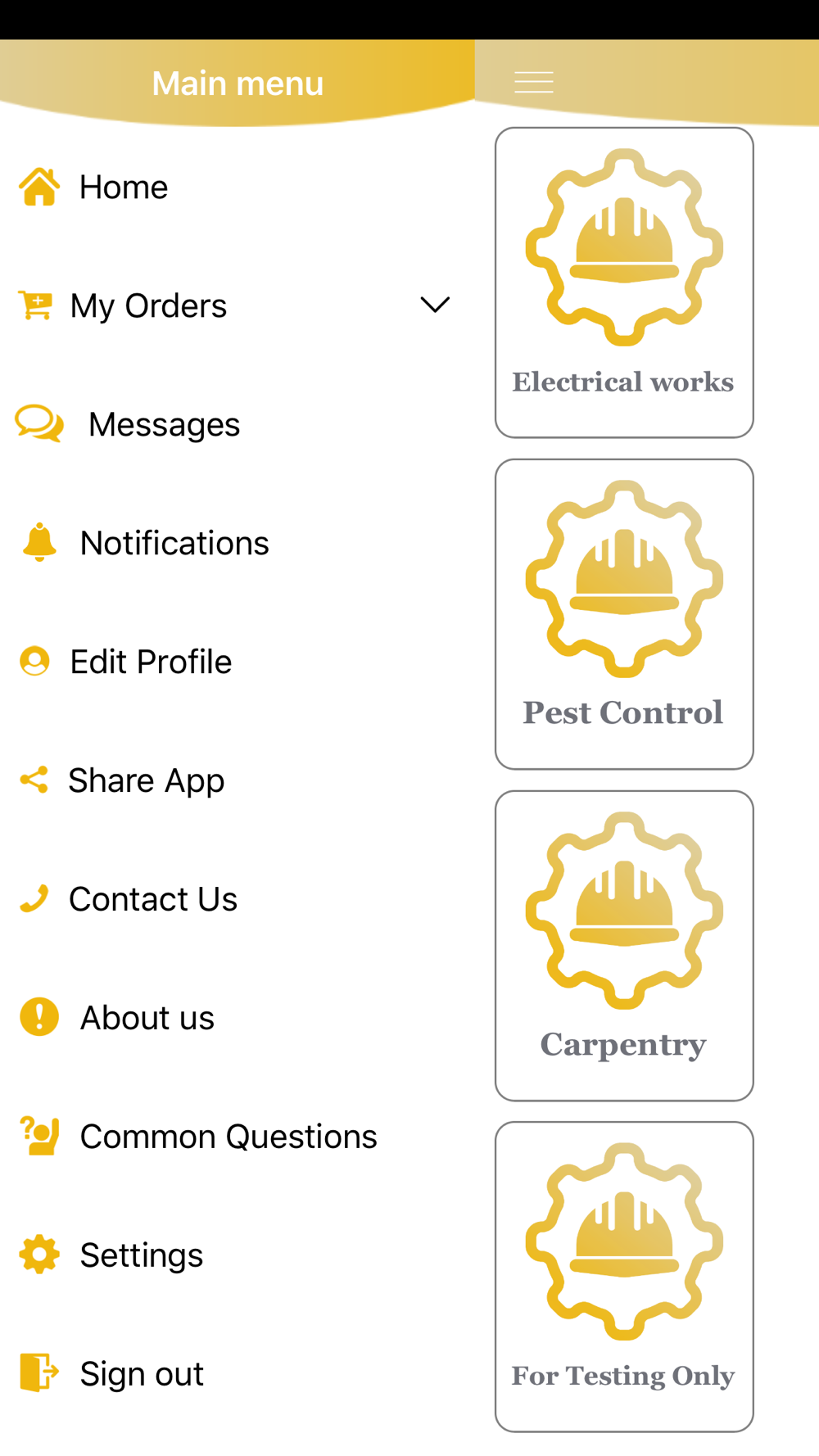Select Share App

pyautogui.click(x=146, y=780)
